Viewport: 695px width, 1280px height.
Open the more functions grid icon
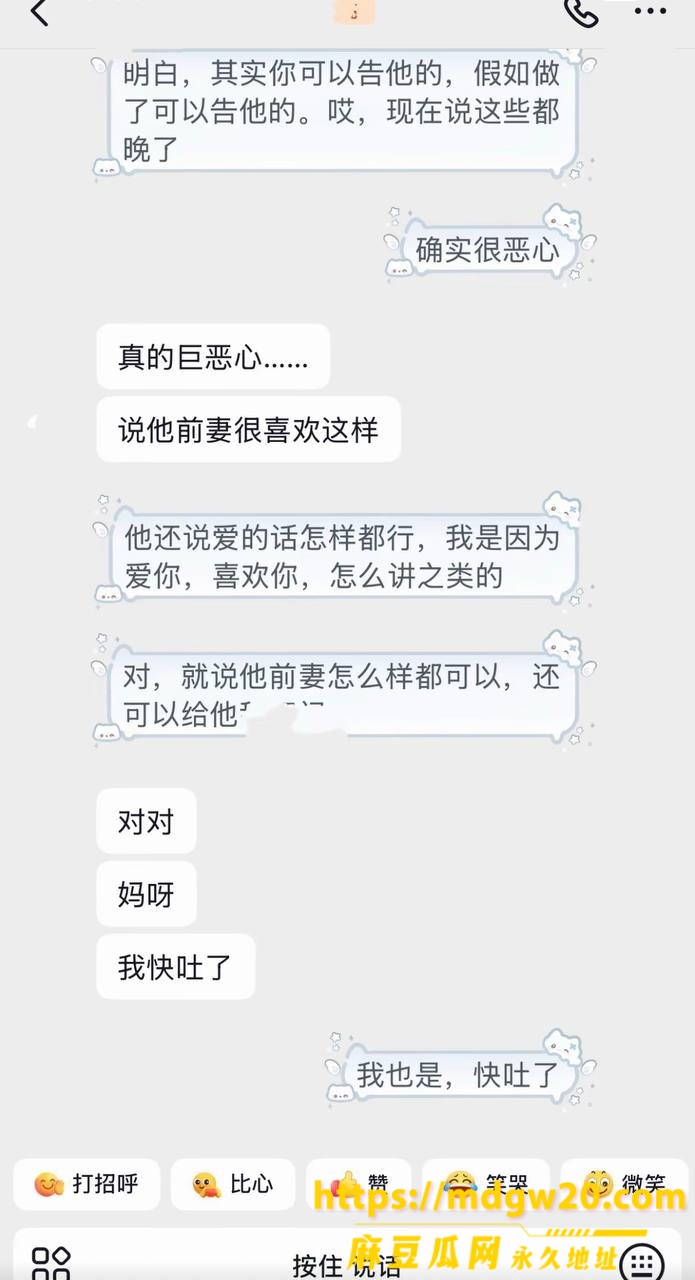51,1262
